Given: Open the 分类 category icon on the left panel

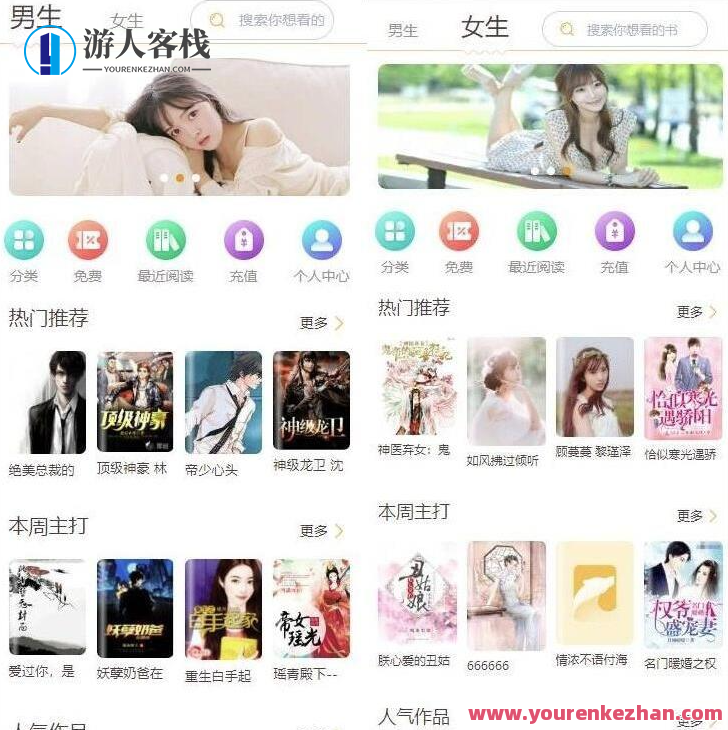Looking at the screenshot, I should click(x=25, y=240).
